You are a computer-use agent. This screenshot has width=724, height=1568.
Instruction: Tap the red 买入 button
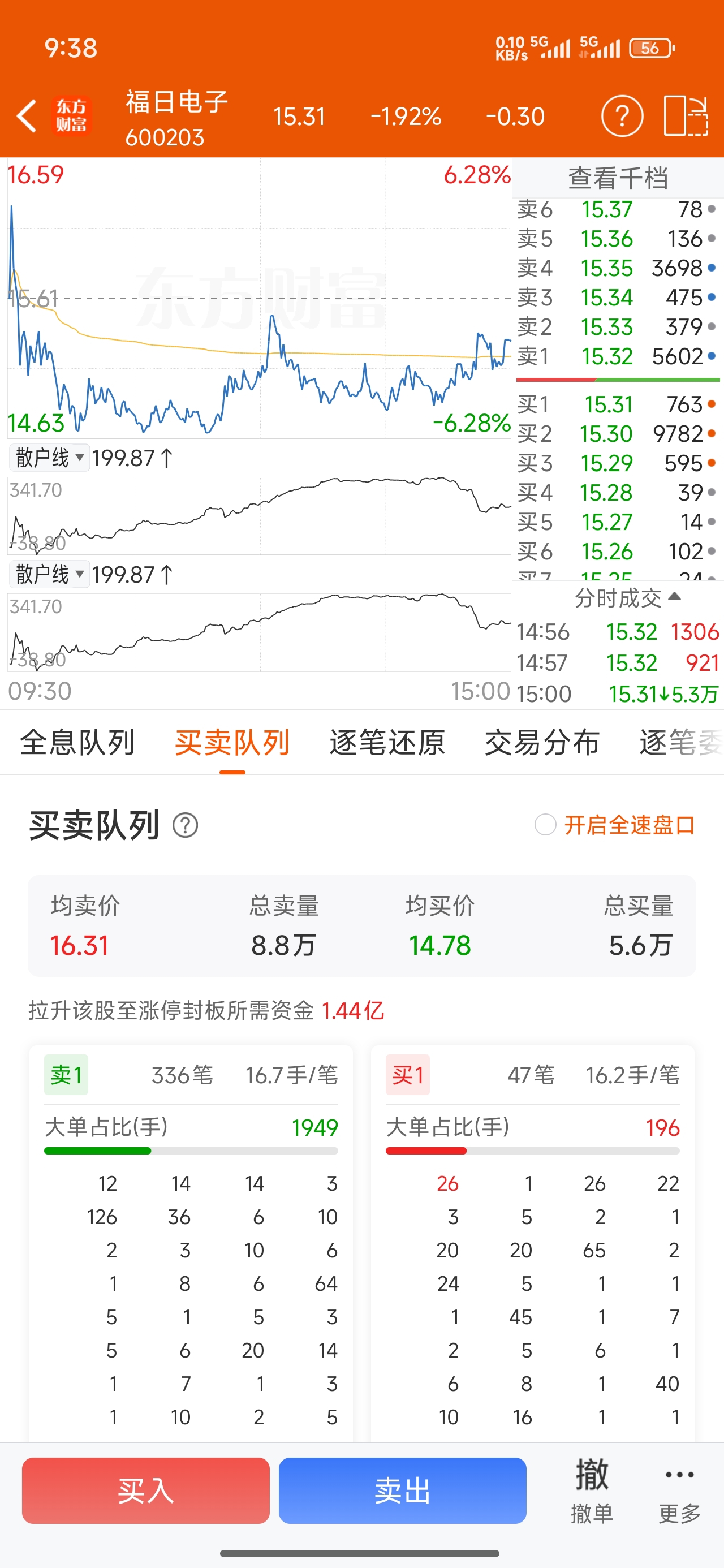[145, 1490]
